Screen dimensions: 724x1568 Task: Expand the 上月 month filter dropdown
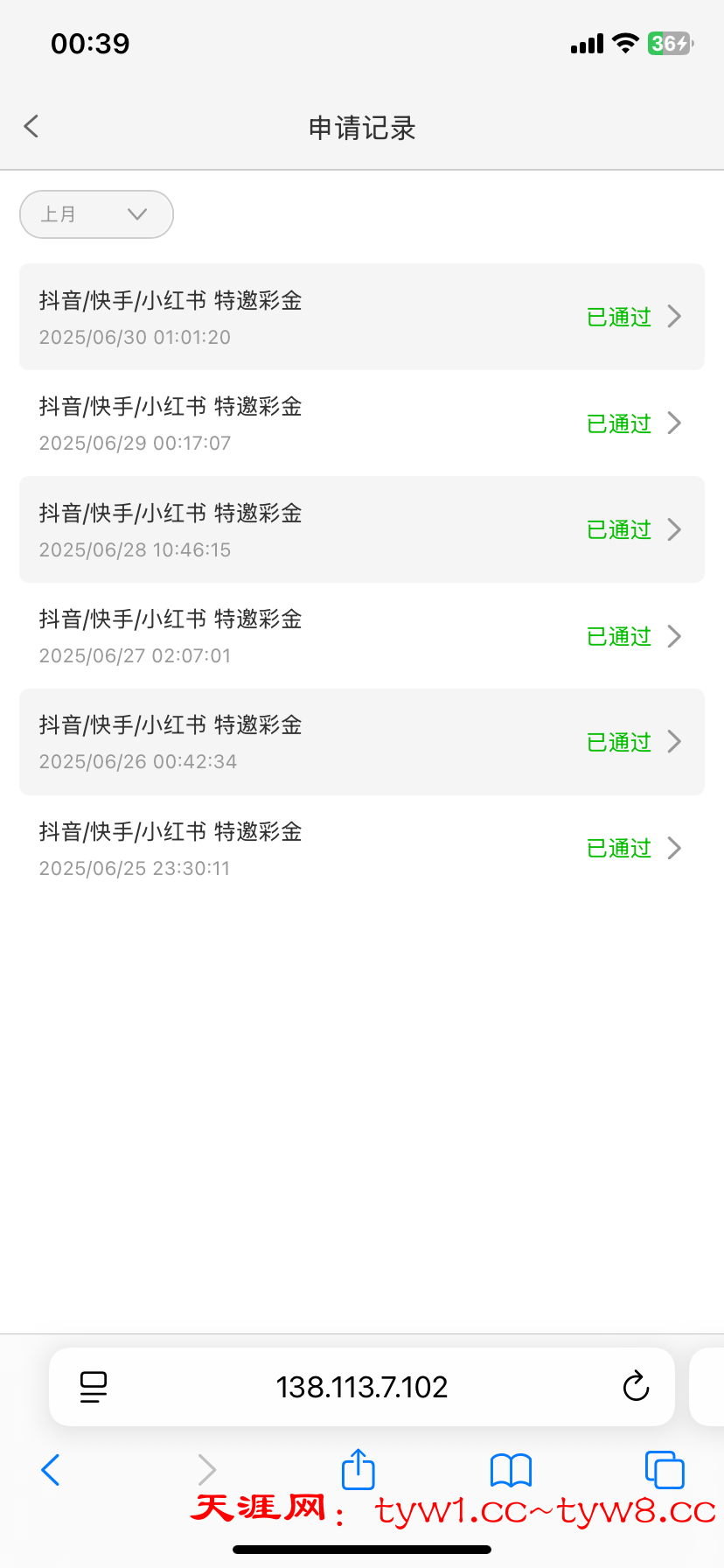click(96, 214)
